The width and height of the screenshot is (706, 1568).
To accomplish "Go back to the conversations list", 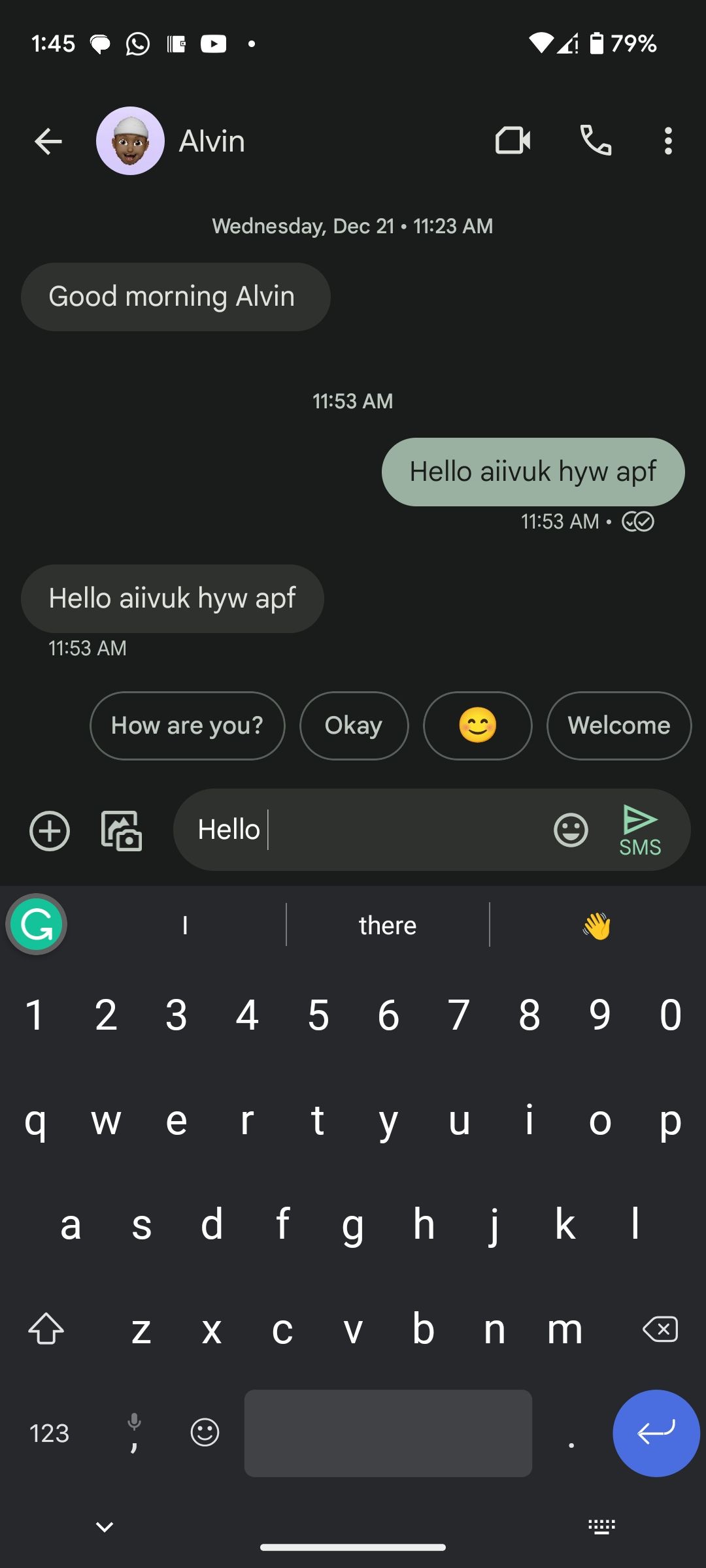I will [48, 141].
